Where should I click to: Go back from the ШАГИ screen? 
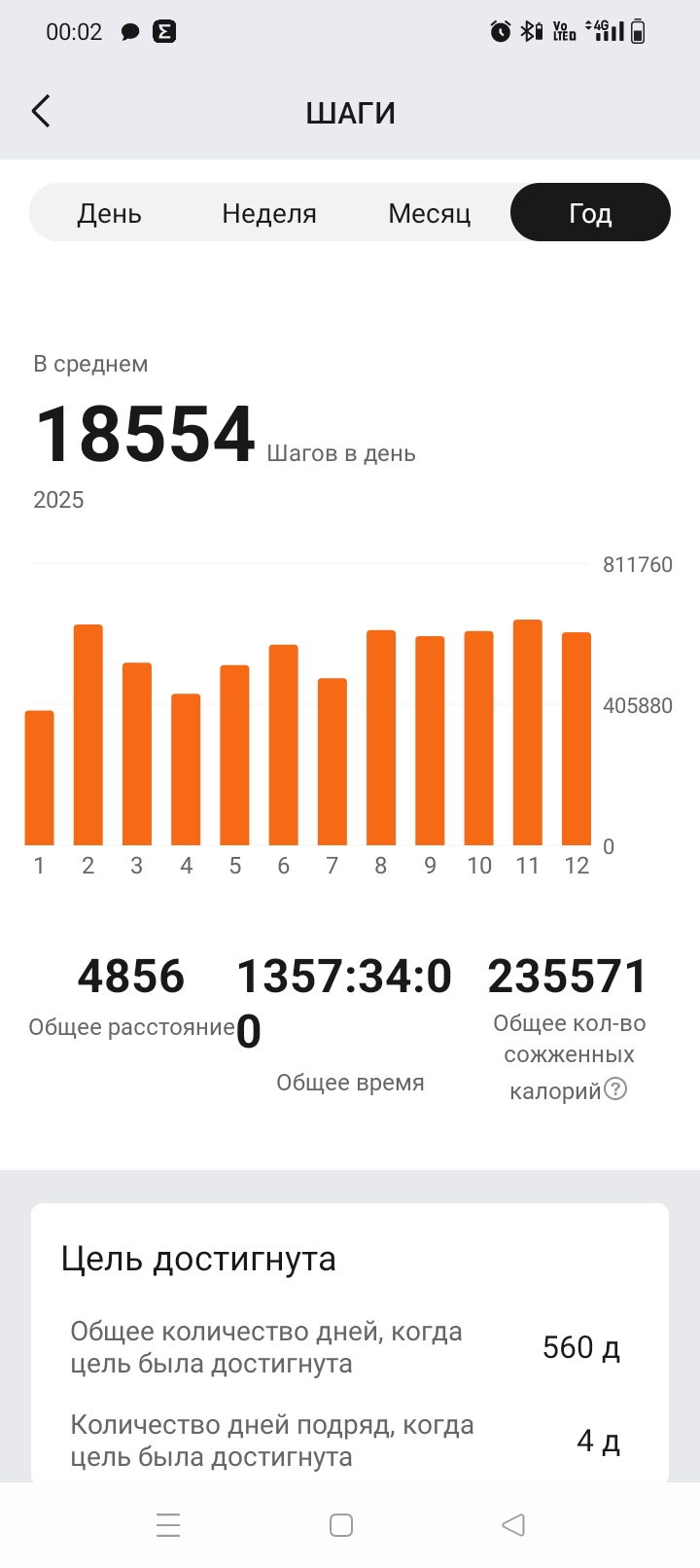(41, 112)
